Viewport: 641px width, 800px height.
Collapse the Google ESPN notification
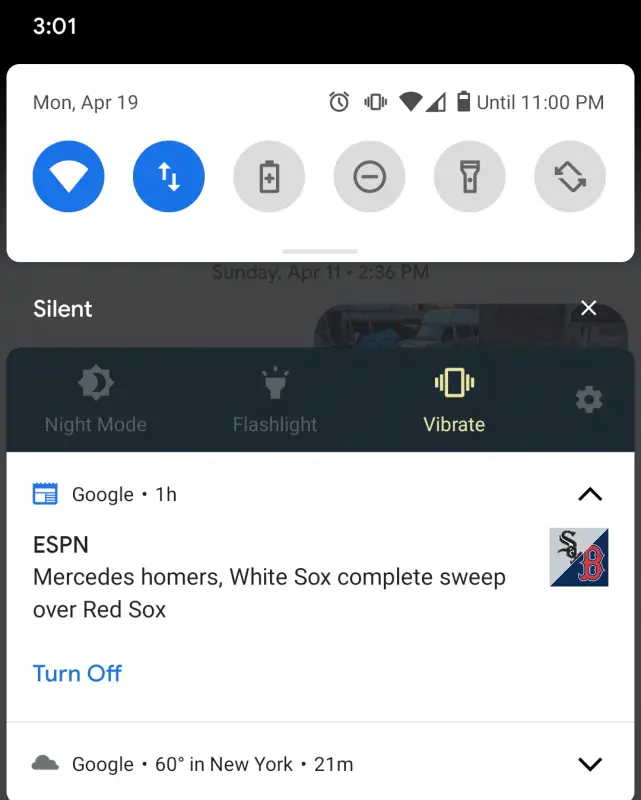[x=590, y=494]
